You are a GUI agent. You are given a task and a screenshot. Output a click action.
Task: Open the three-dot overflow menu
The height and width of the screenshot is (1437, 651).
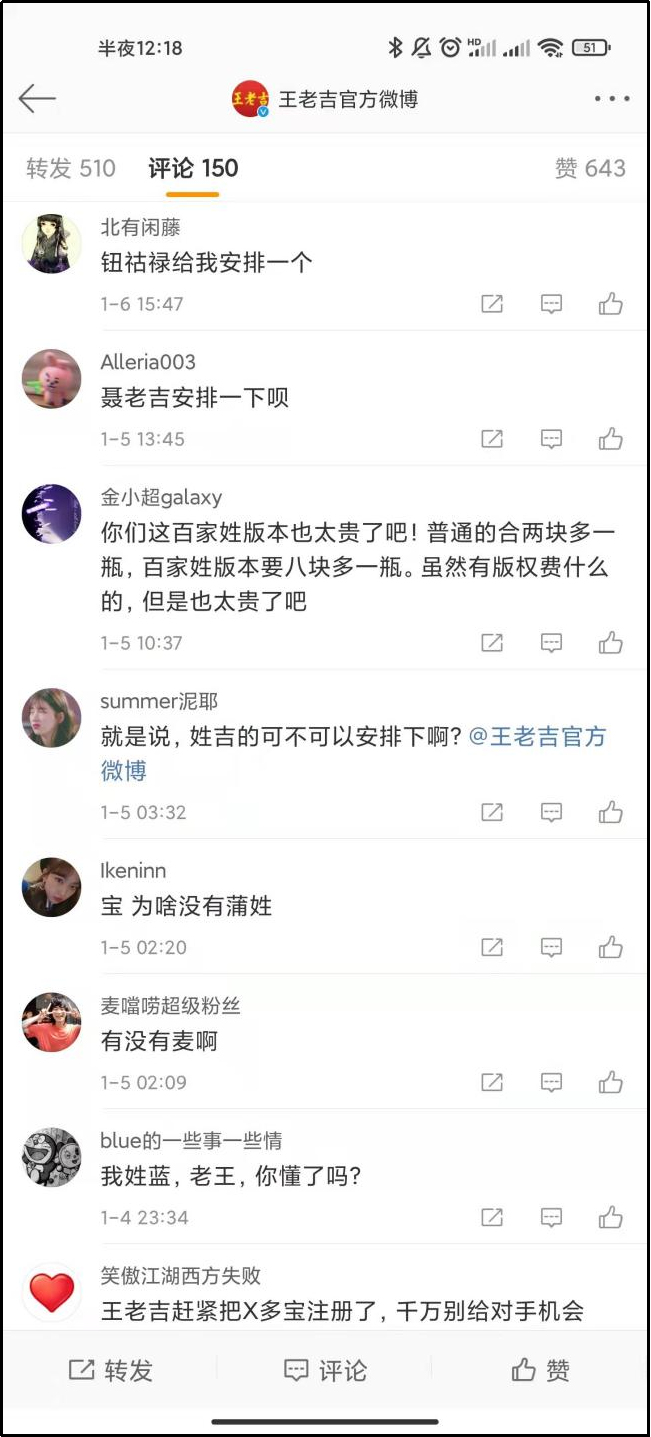coord(611,99)
